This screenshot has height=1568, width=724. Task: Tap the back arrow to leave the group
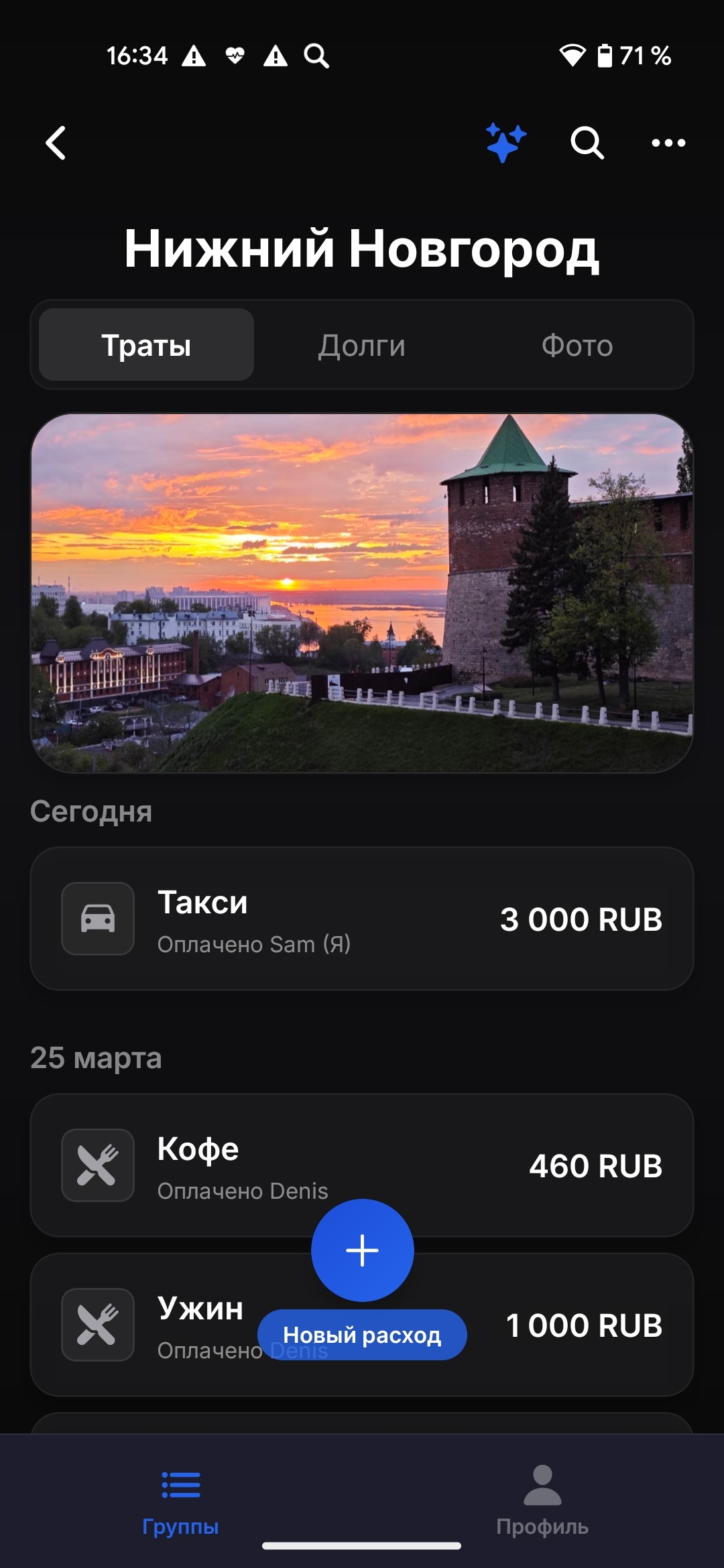click(56, 143)
